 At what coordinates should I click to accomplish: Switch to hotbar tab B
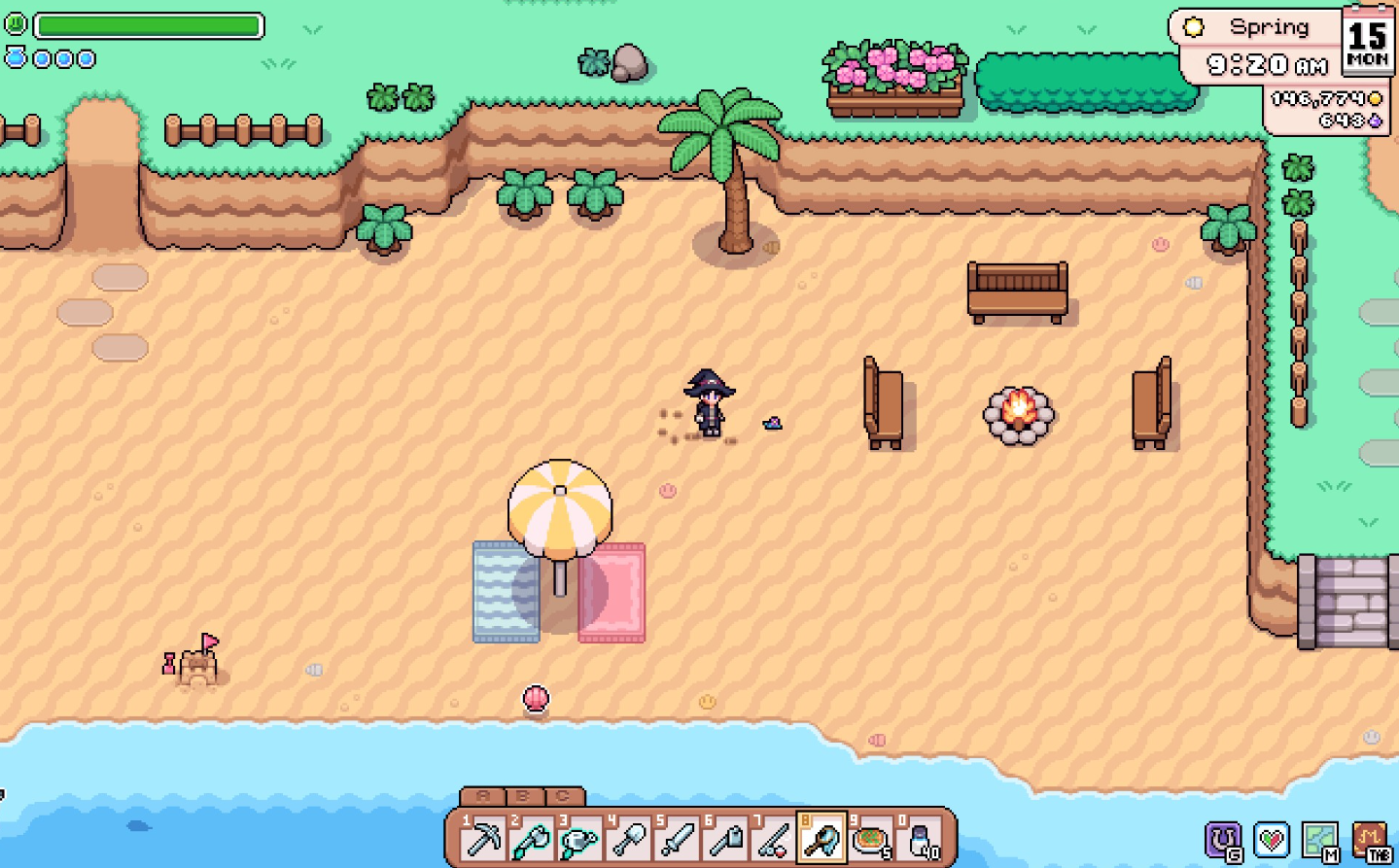click(x=523, y=796)
